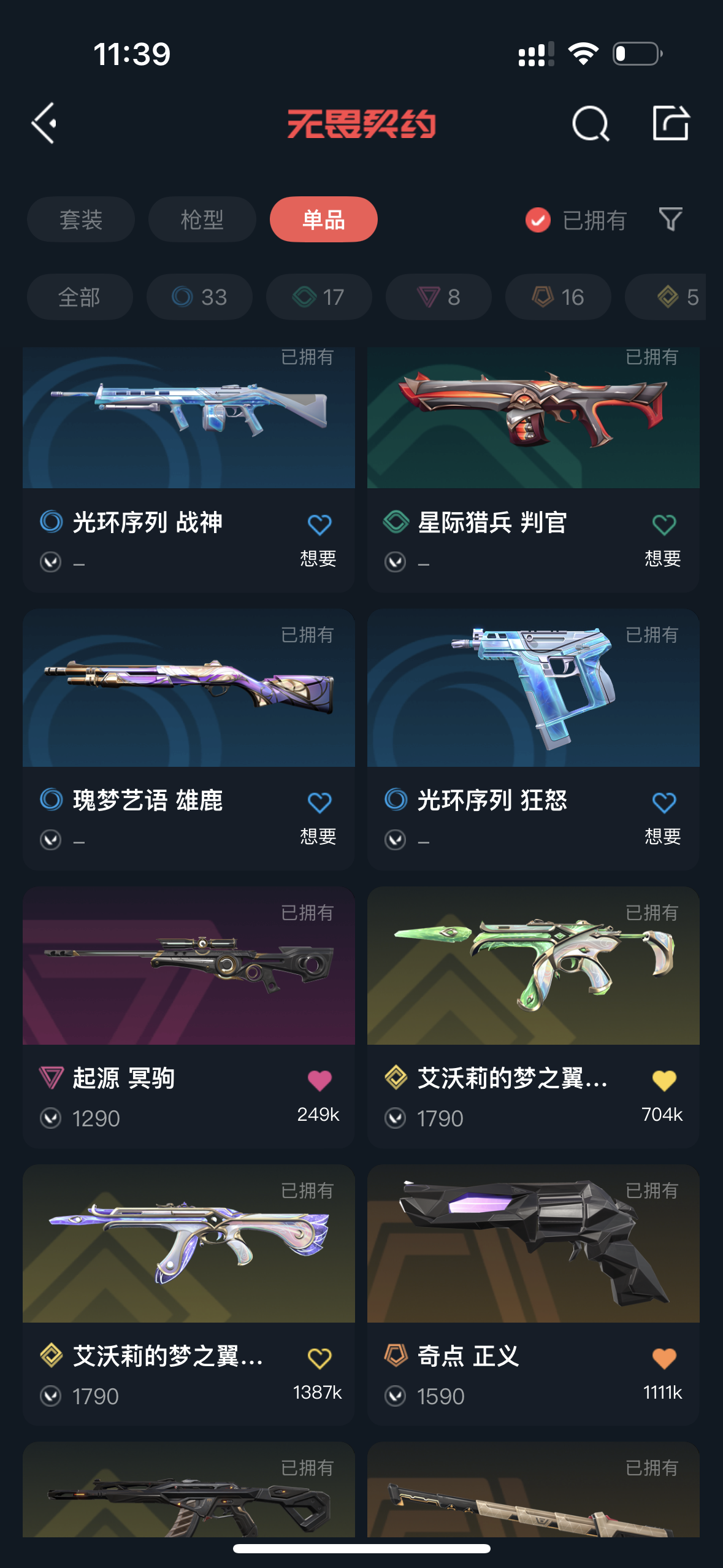
Task: Open the 起源 冥驹 skin card
Action: click(x=189, y=1017)
